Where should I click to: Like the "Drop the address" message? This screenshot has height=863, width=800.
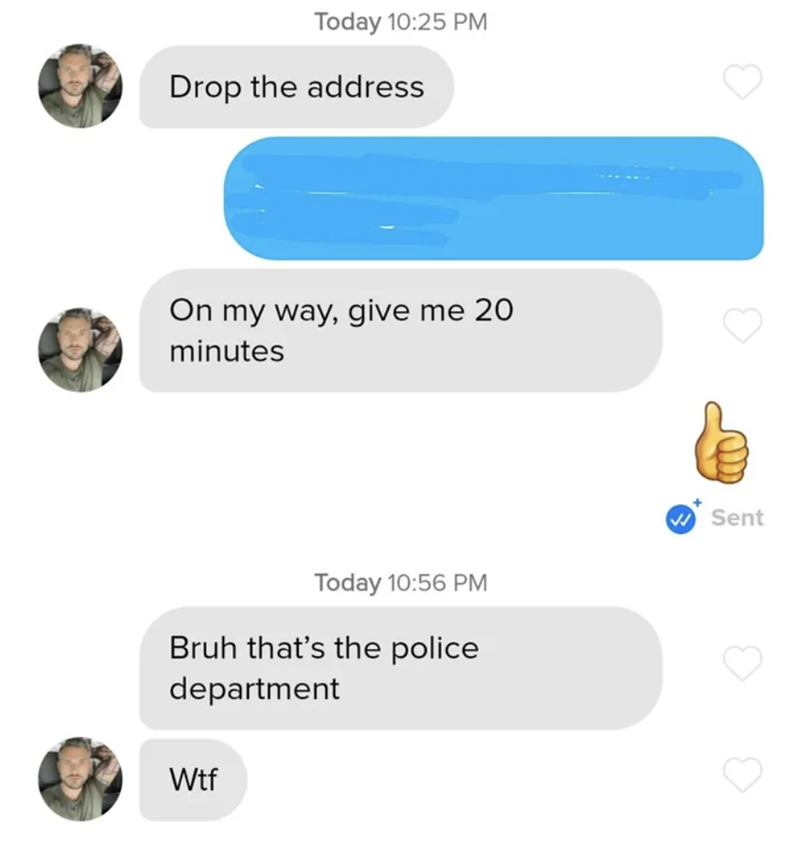(x=742, y=84)
